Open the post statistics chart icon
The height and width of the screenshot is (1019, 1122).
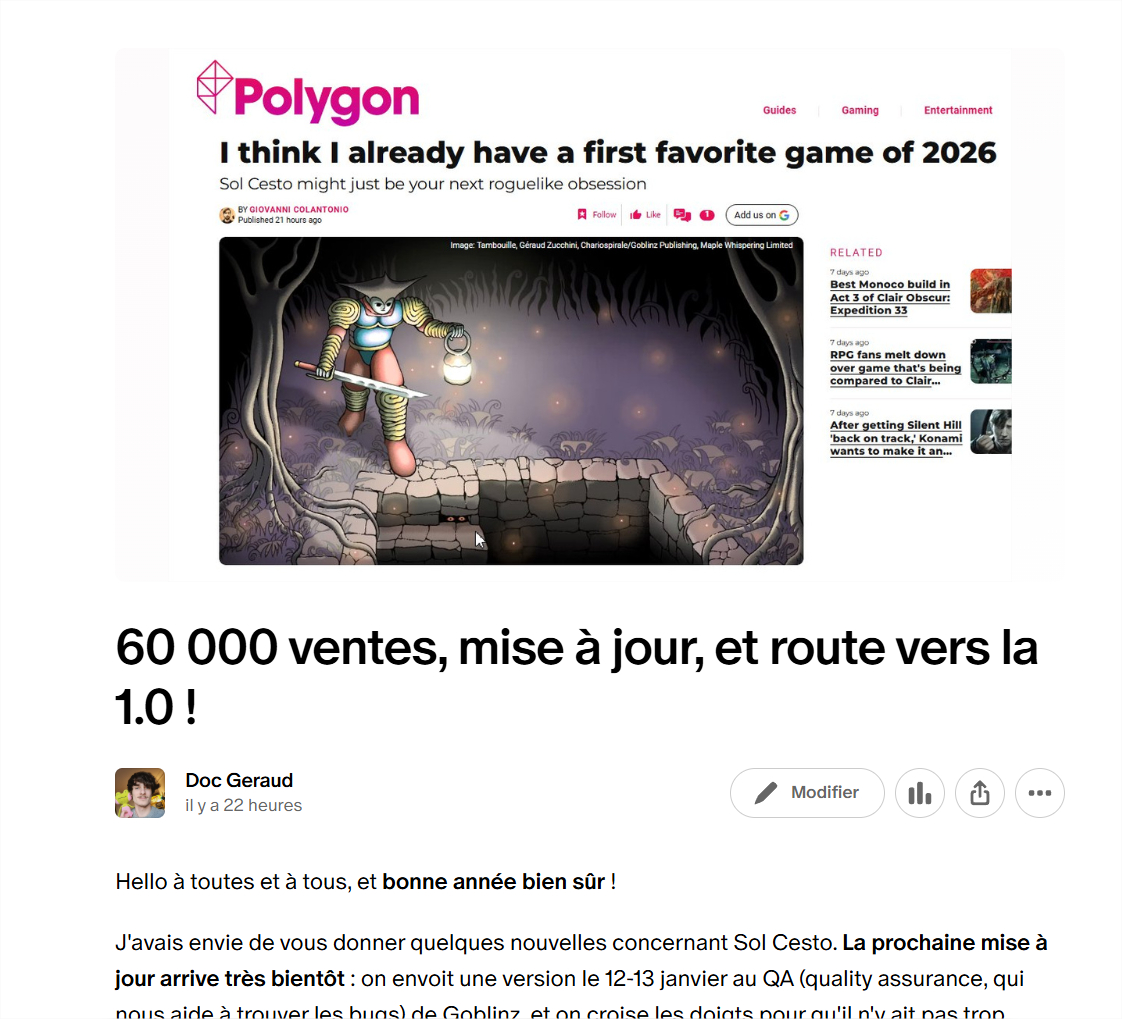pos(919,793)
